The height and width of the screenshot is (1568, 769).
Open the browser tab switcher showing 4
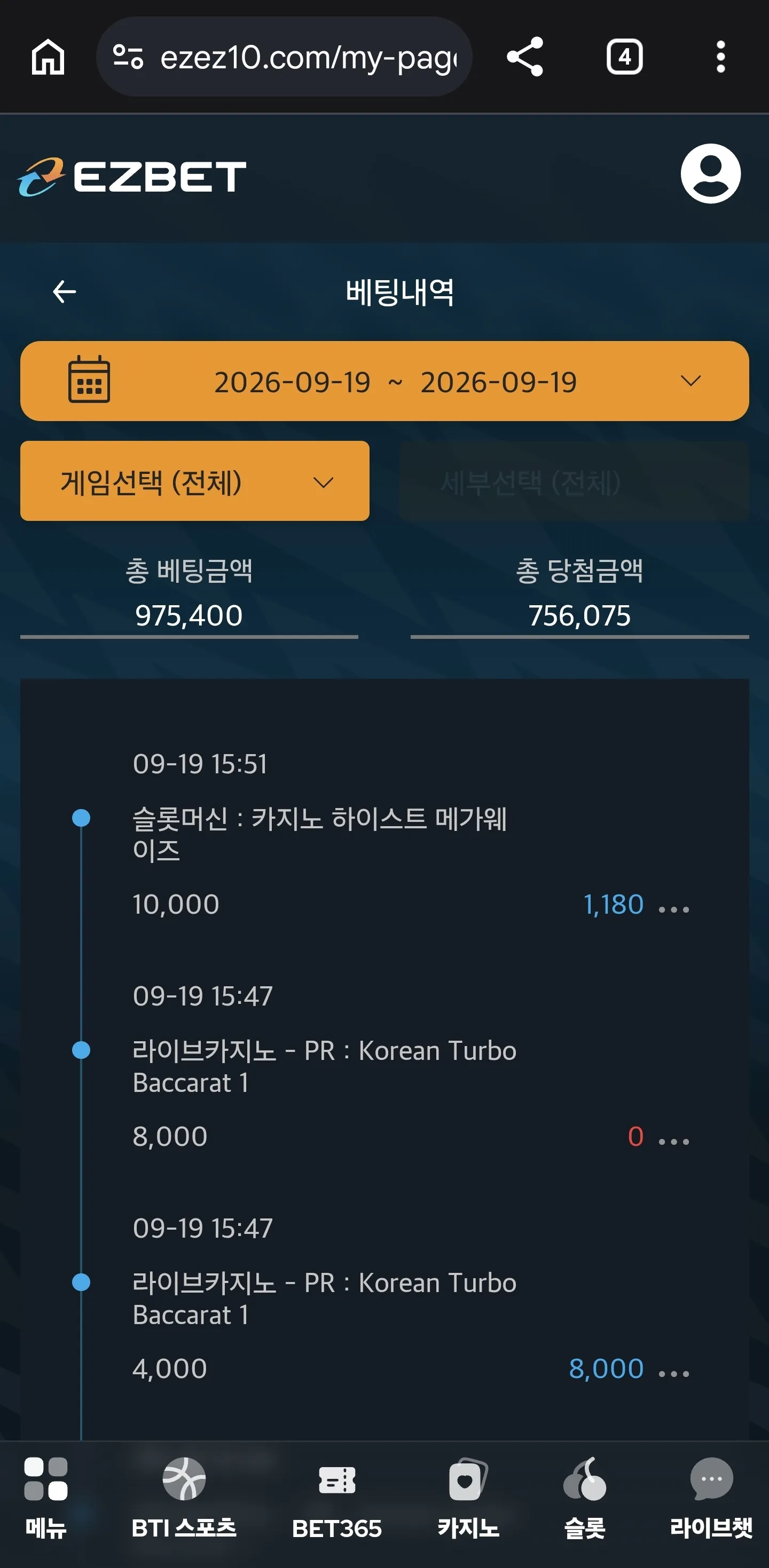tap(624, 57)
